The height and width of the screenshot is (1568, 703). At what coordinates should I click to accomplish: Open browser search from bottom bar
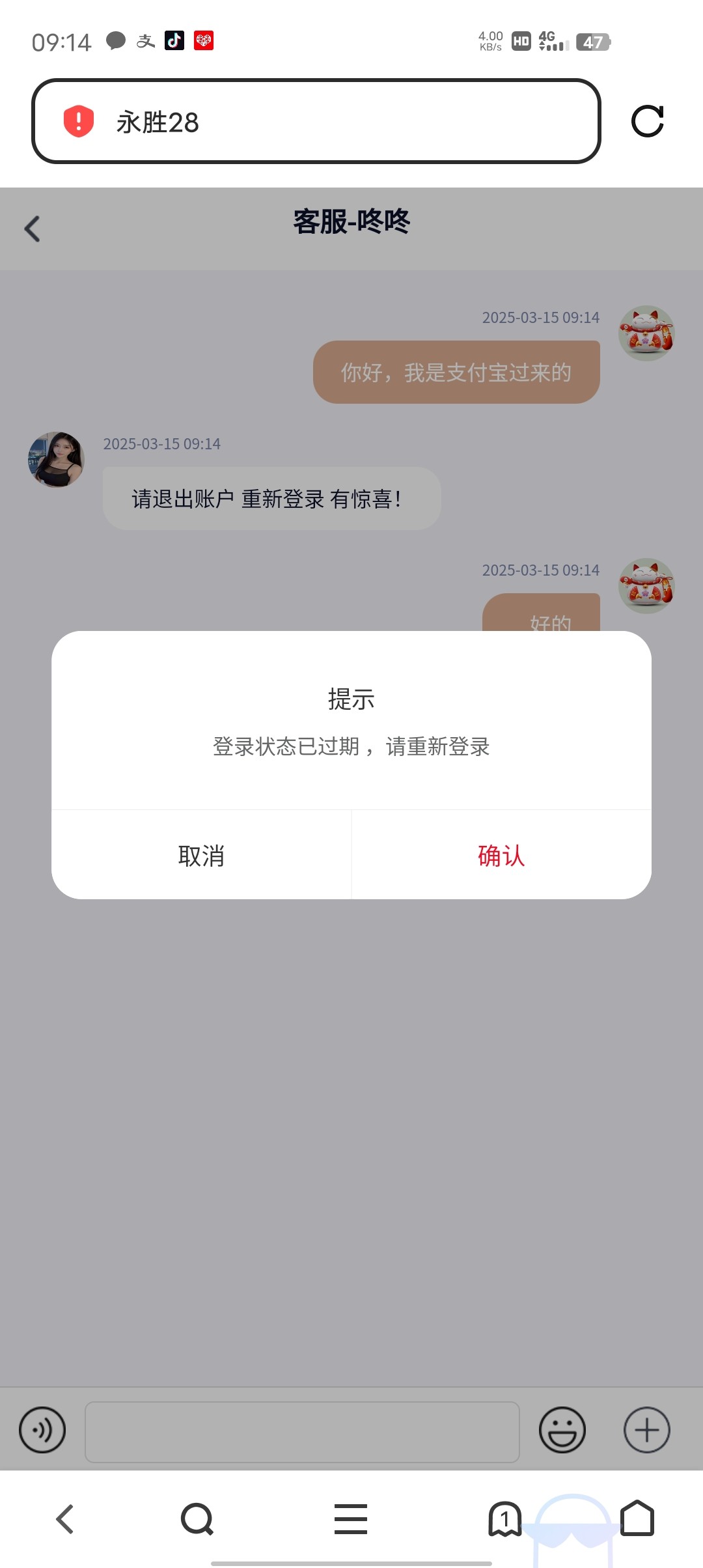pos(197,1519)
